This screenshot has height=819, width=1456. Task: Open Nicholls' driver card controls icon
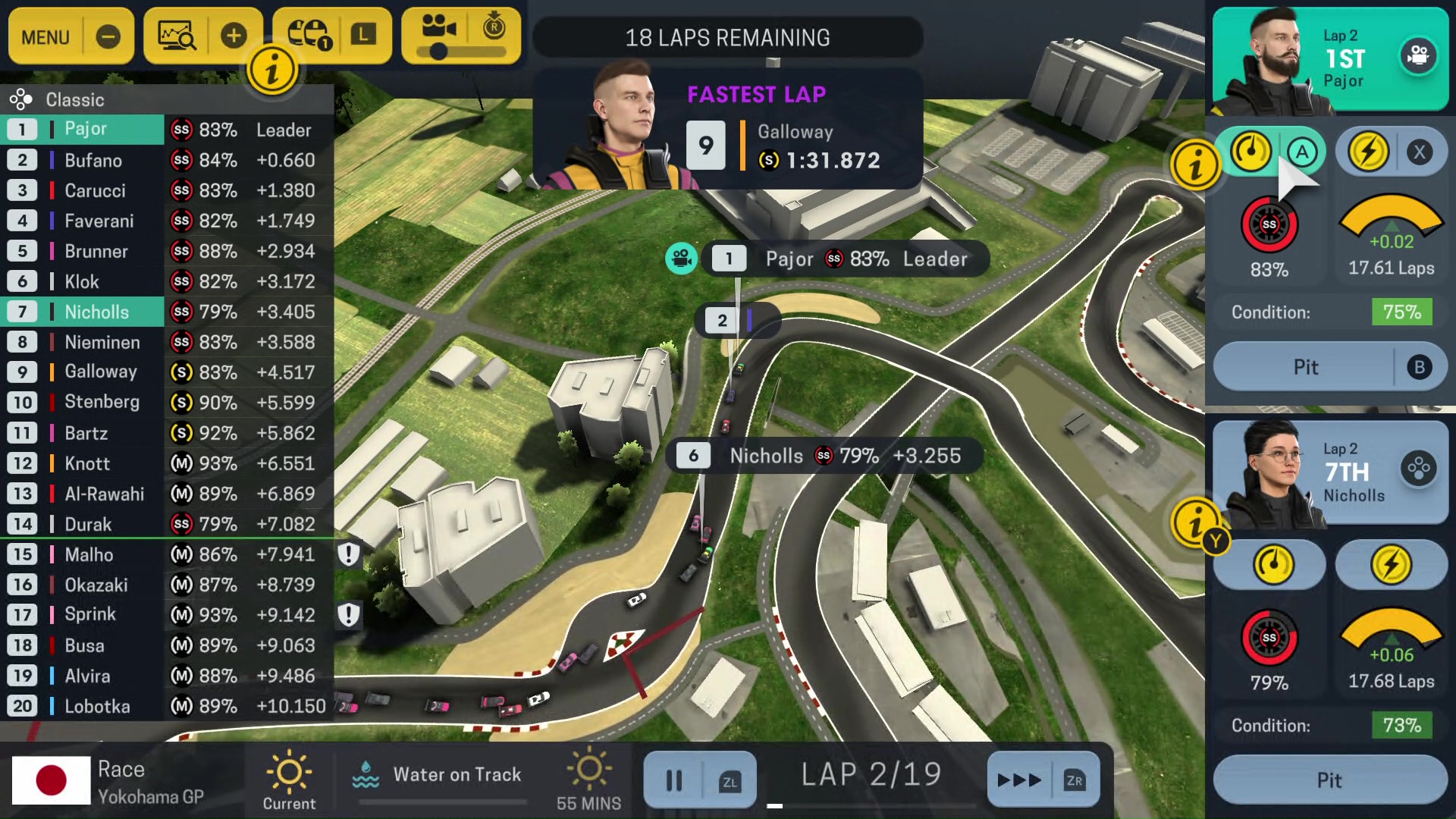point(1418,469)
